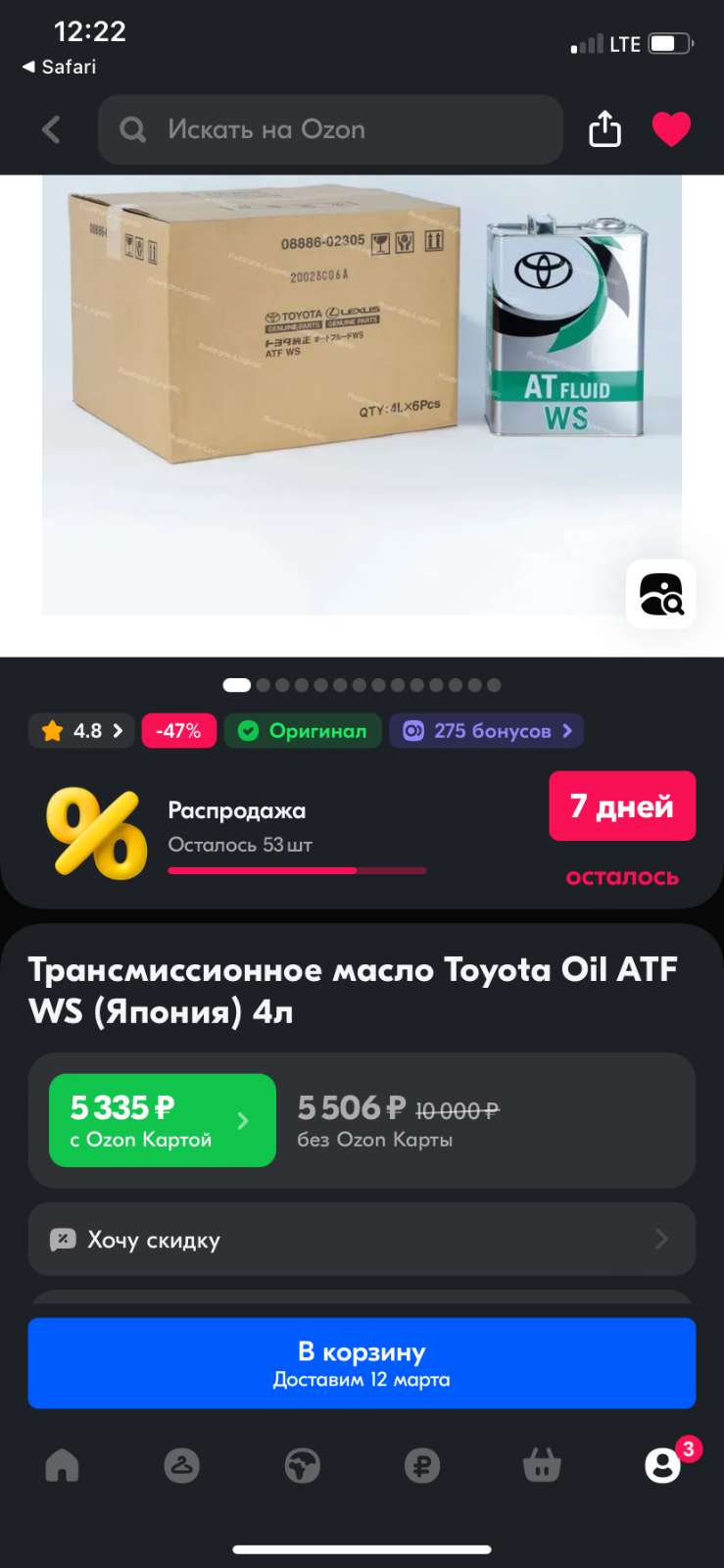Return to Safari via the back link

tap(59, 67)
